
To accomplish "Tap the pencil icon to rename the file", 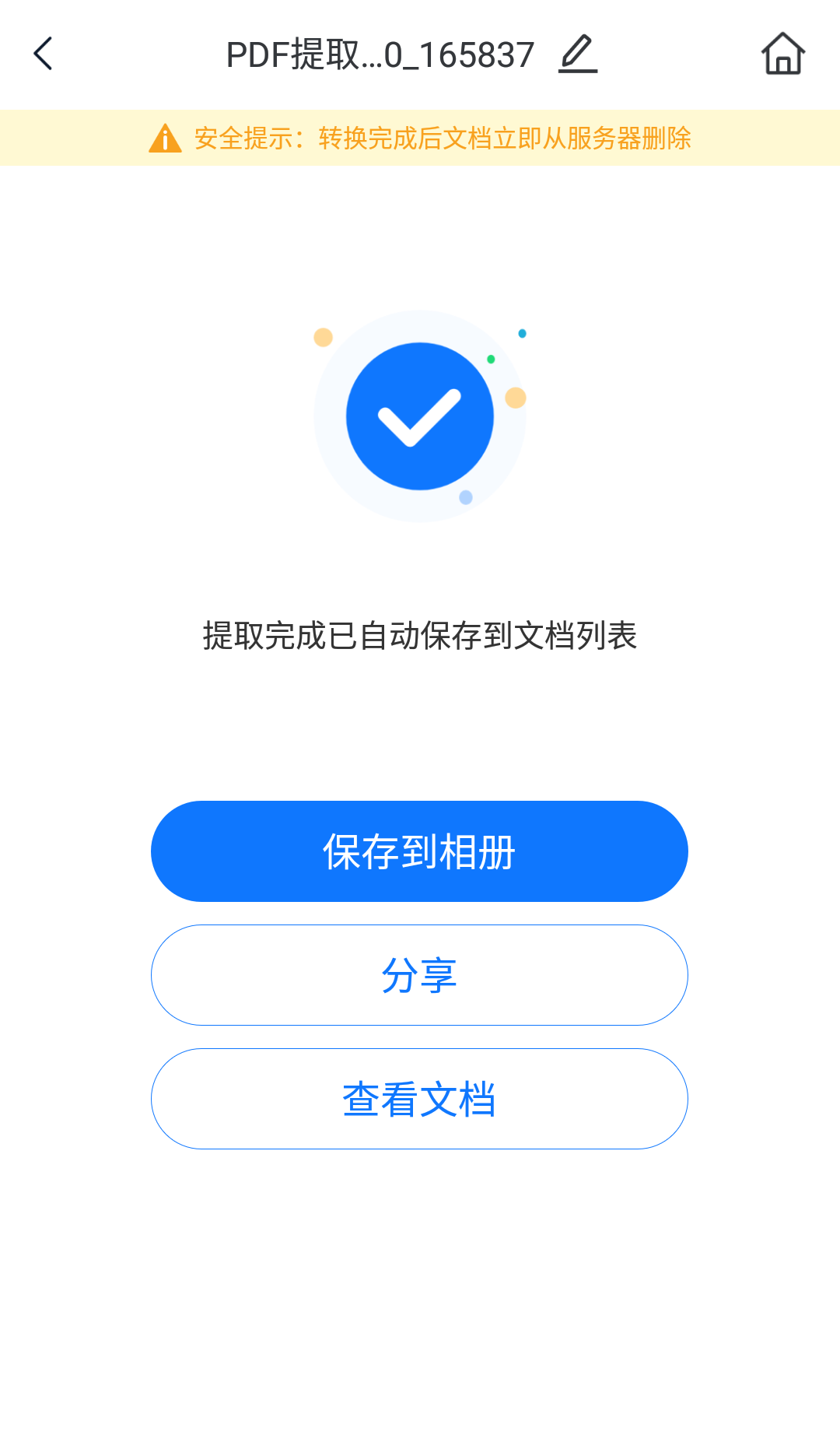I will click(578, 54).
